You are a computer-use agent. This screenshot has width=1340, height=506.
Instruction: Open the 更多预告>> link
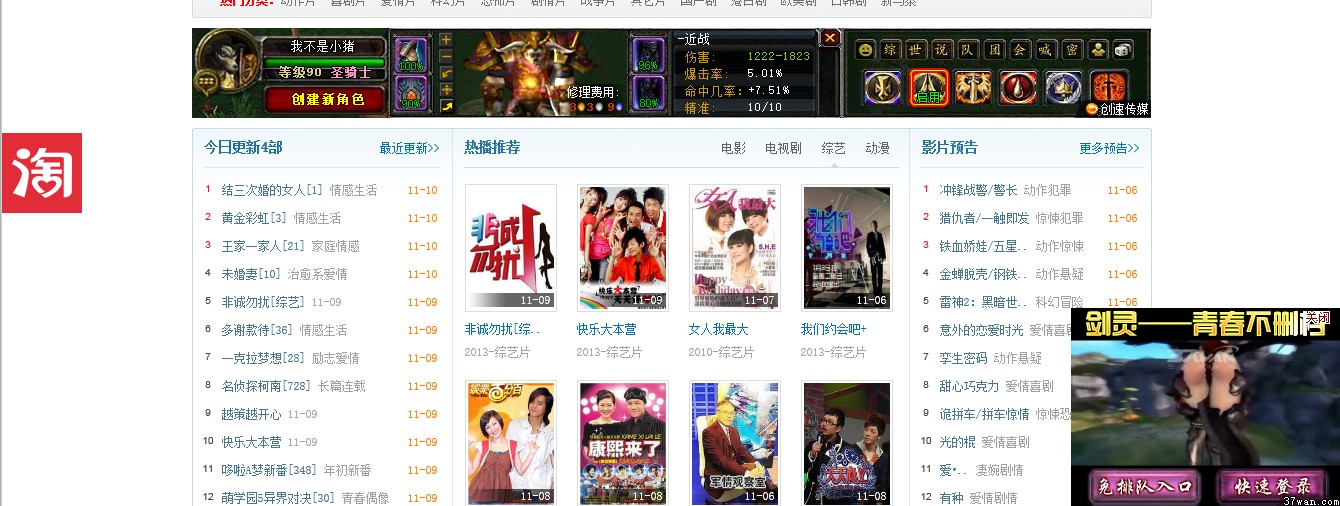[x=1109, y=148]
